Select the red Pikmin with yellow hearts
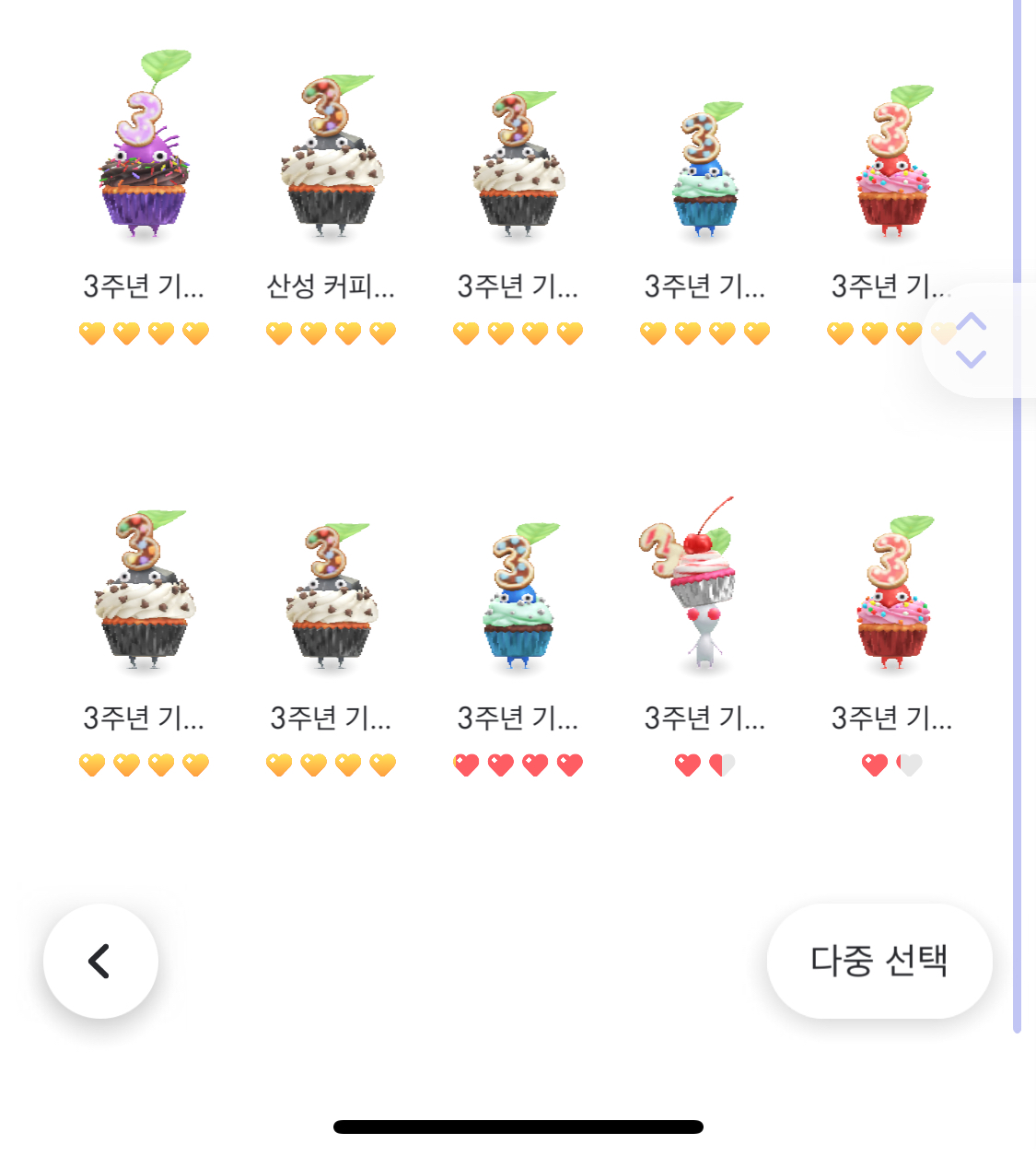The height and width of the screenshot is (1156, 1036). click(891, 170)
